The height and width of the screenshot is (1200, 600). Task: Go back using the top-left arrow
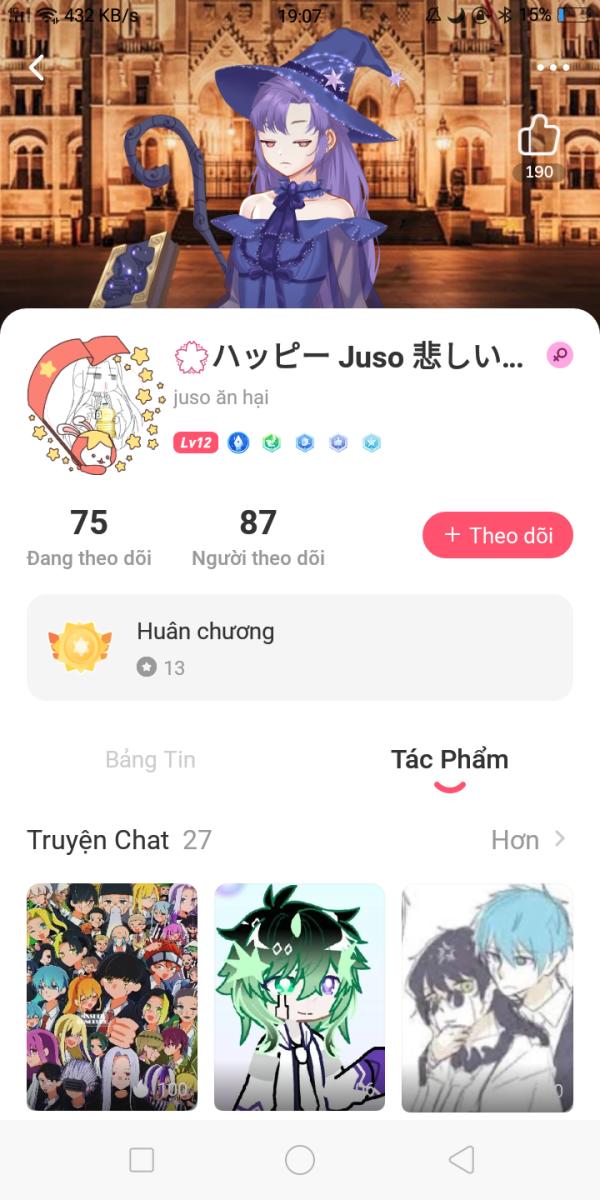(x=37, y=68)
